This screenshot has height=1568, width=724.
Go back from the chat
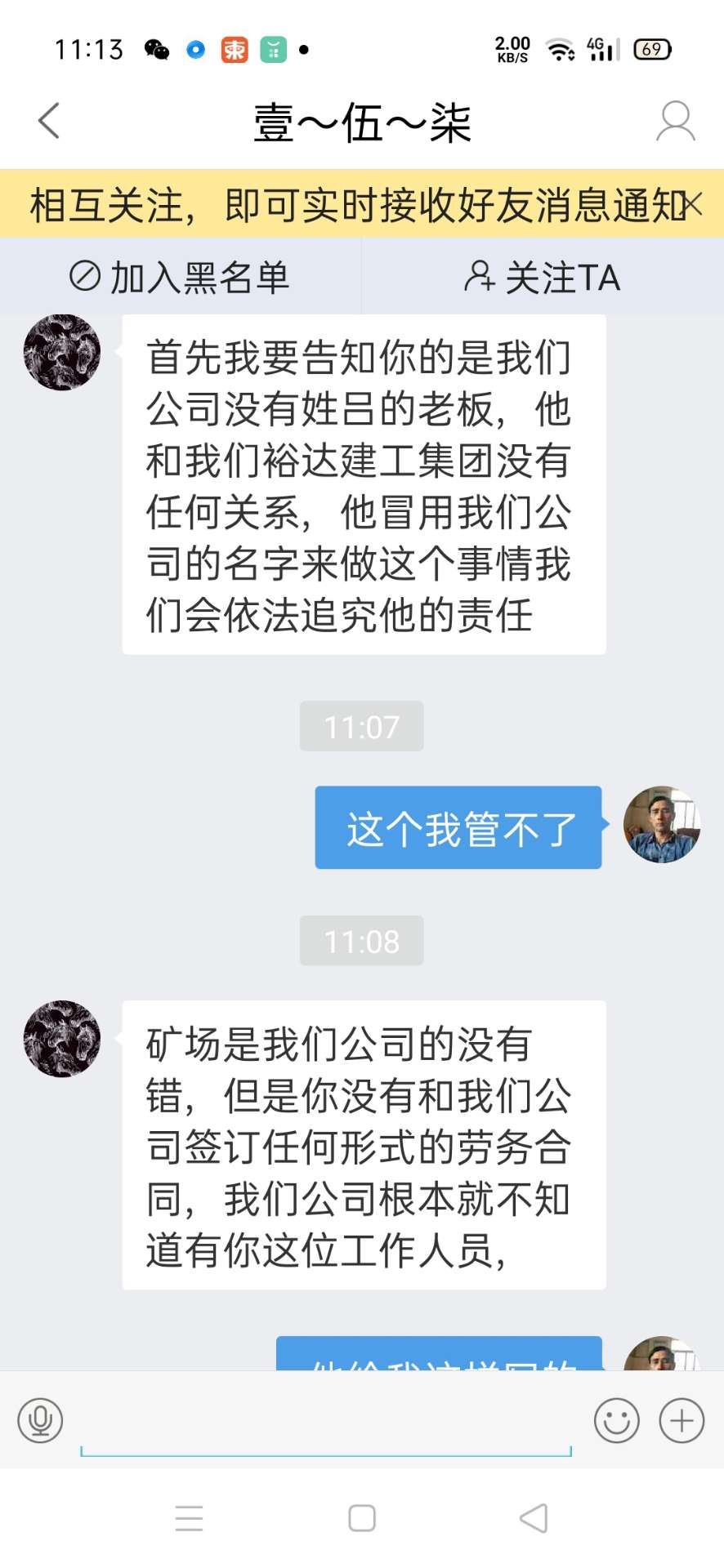click(49, 121)
